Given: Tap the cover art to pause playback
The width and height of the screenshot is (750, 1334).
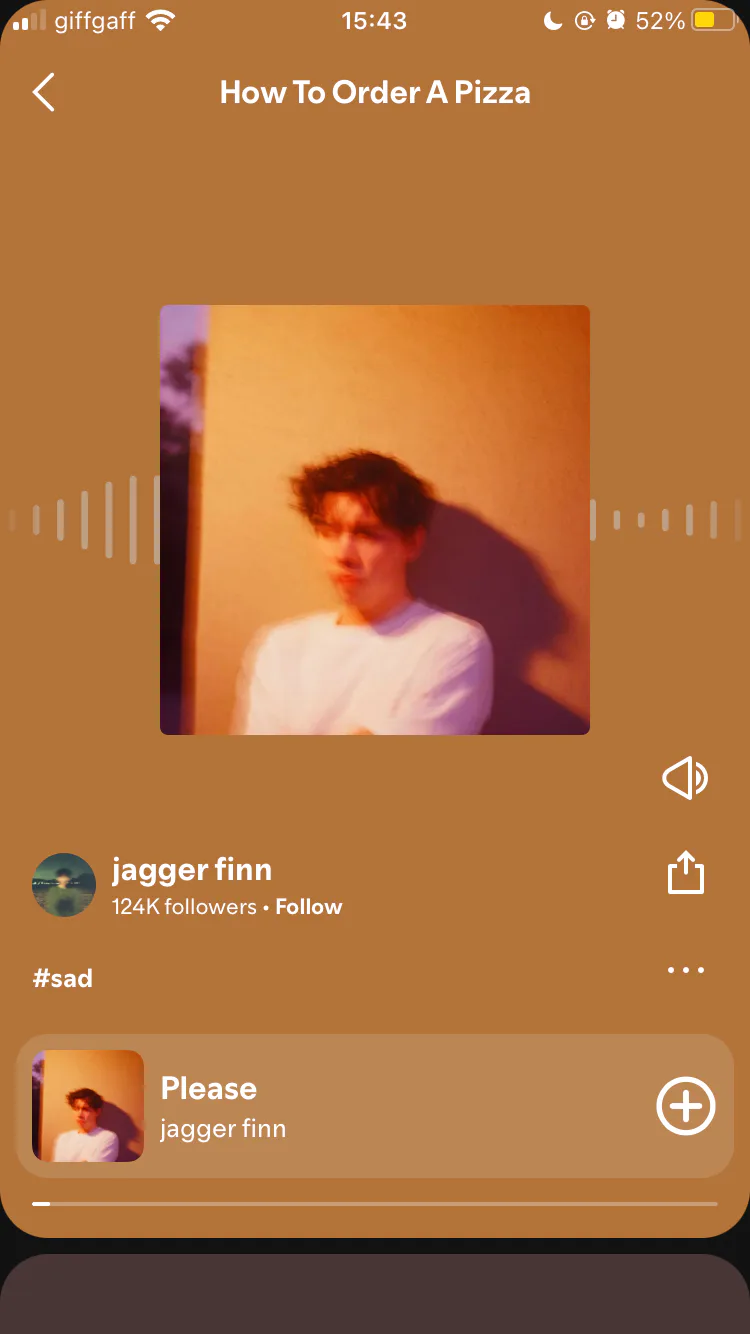Looking at the screenshot, I should [375, 520].
